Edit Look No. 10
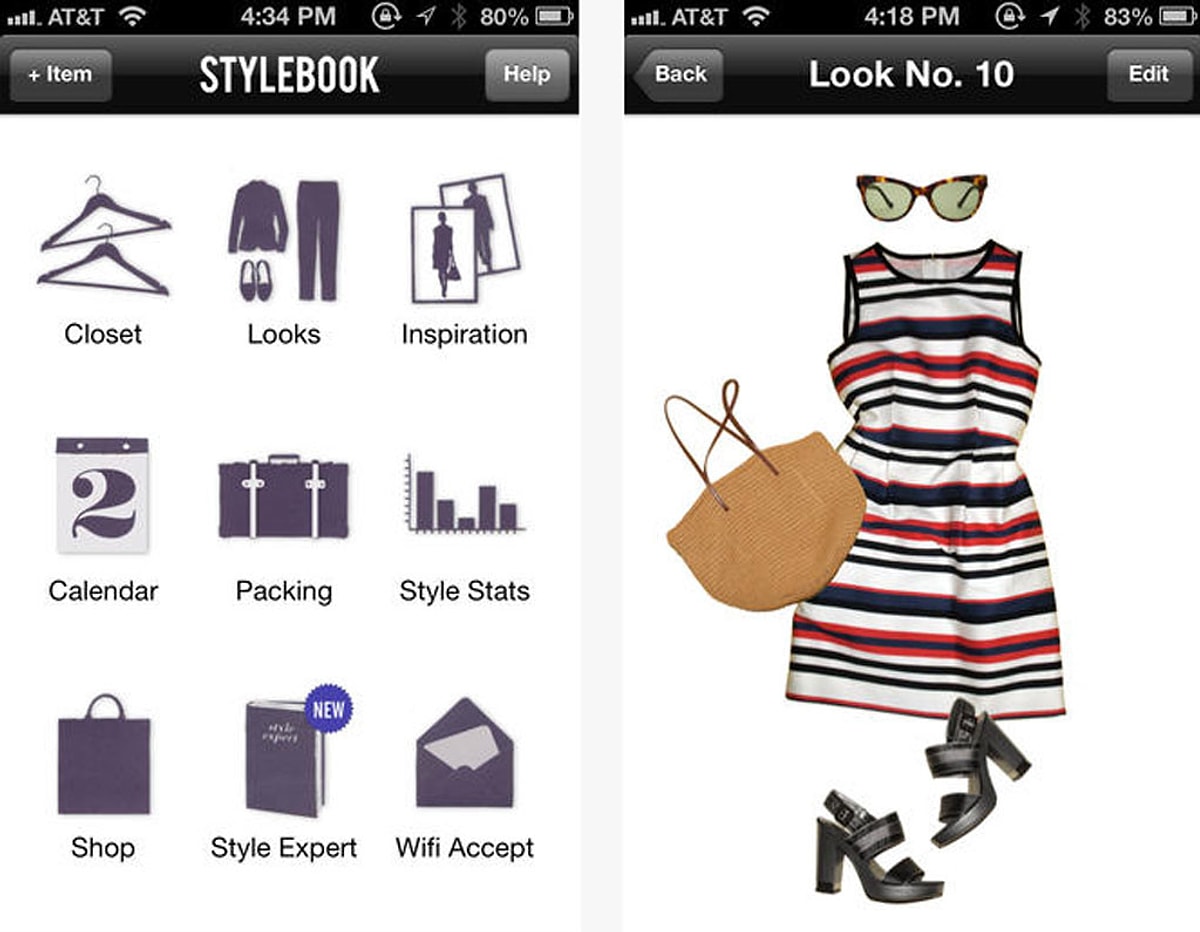The width and height of the screenshot is (1200, 932). [x=1148, y=75]
